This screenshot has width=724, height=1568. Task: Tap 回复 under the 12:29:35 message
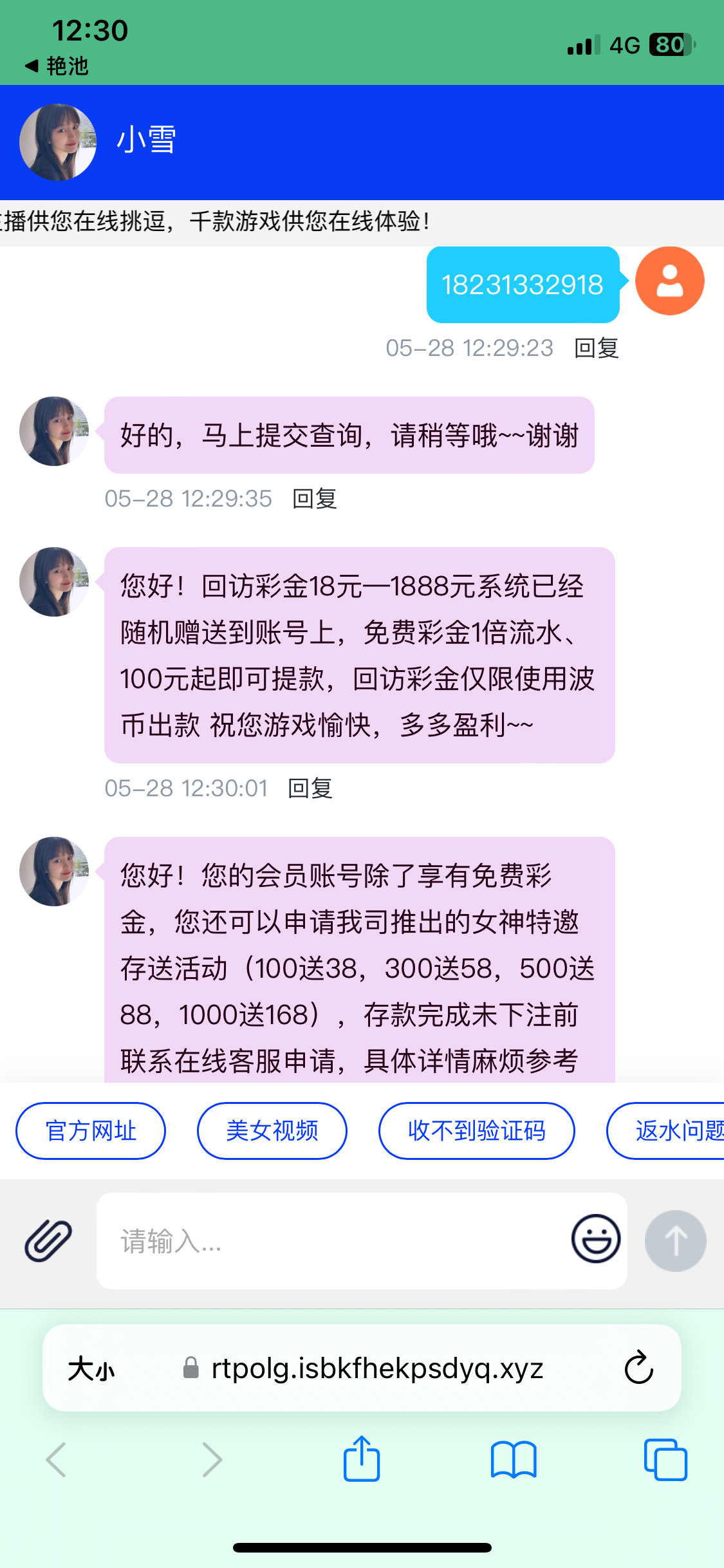(315, 499)
